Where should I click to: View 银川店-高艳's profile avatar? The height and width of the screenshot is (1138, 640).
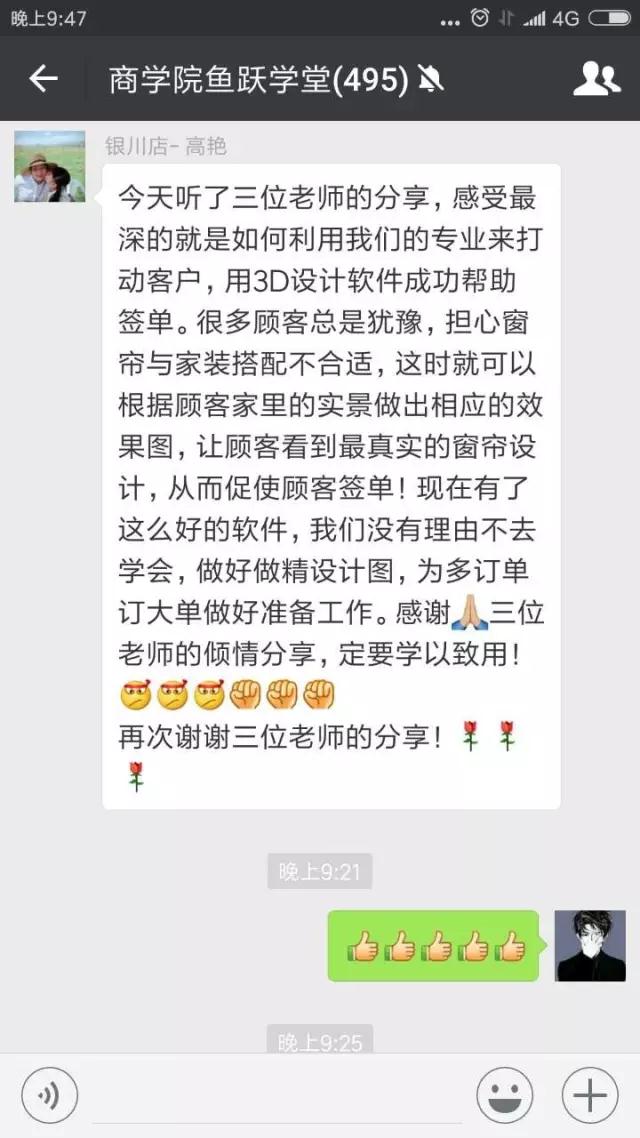[x=49, y=166]
